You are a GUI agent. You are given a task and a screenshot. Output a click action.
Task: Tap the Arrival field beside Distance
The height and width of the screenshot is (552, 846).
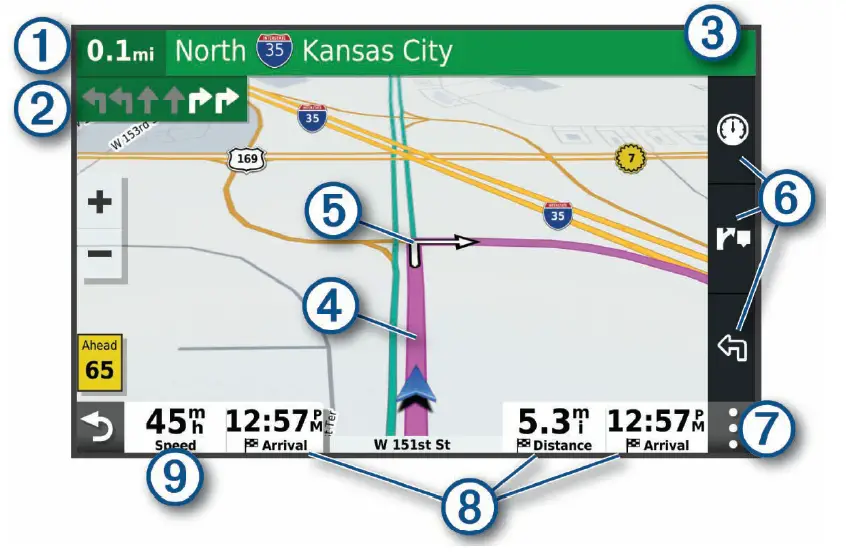click(656, 429)
